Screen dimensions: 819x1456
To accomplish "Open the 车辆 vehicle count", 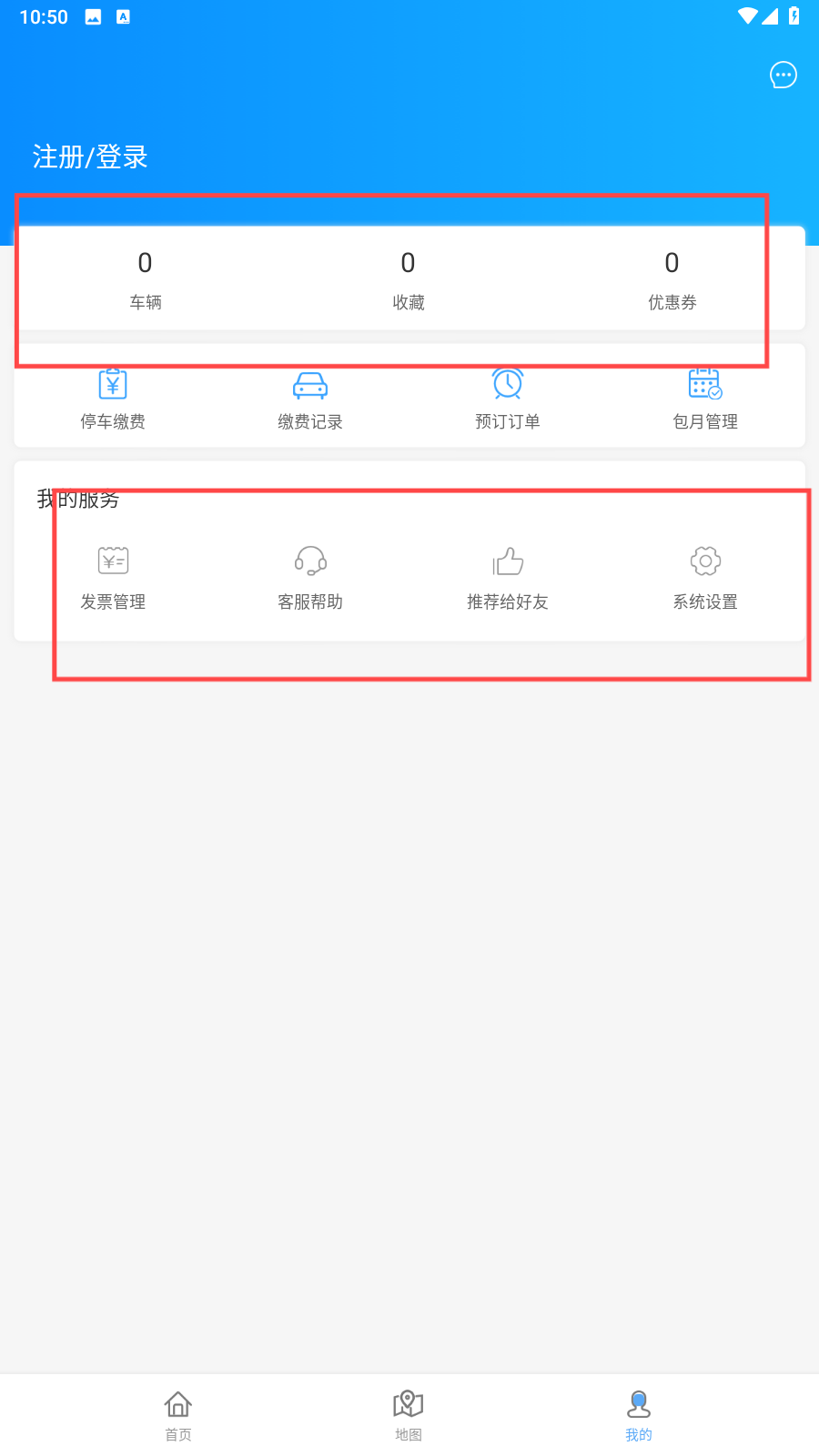I will pos(146,280).
